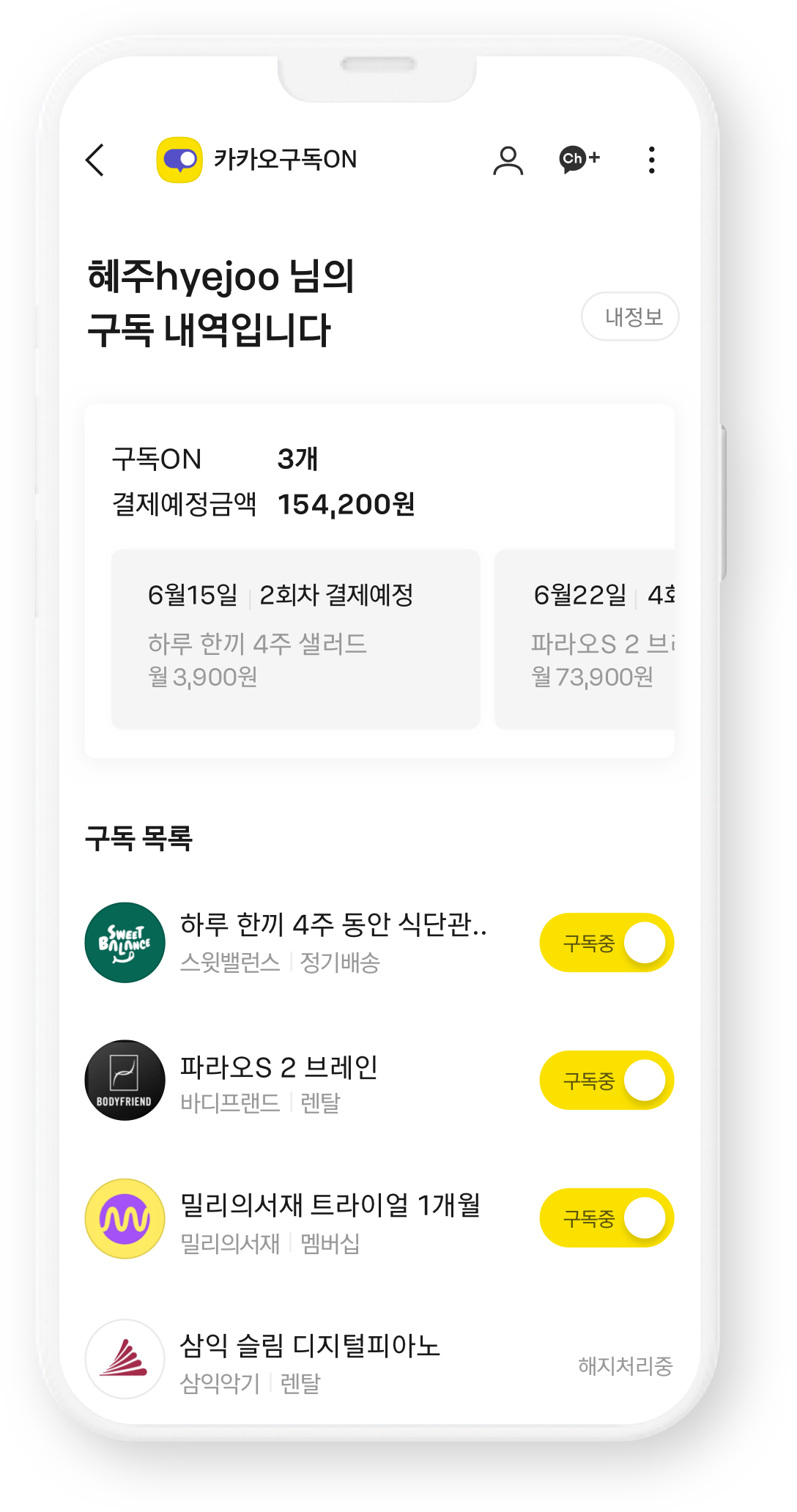The image size is (797, 1512).
Task: Open the 6월22일 파라오S 2 payment card
Action: coord(585,639)
